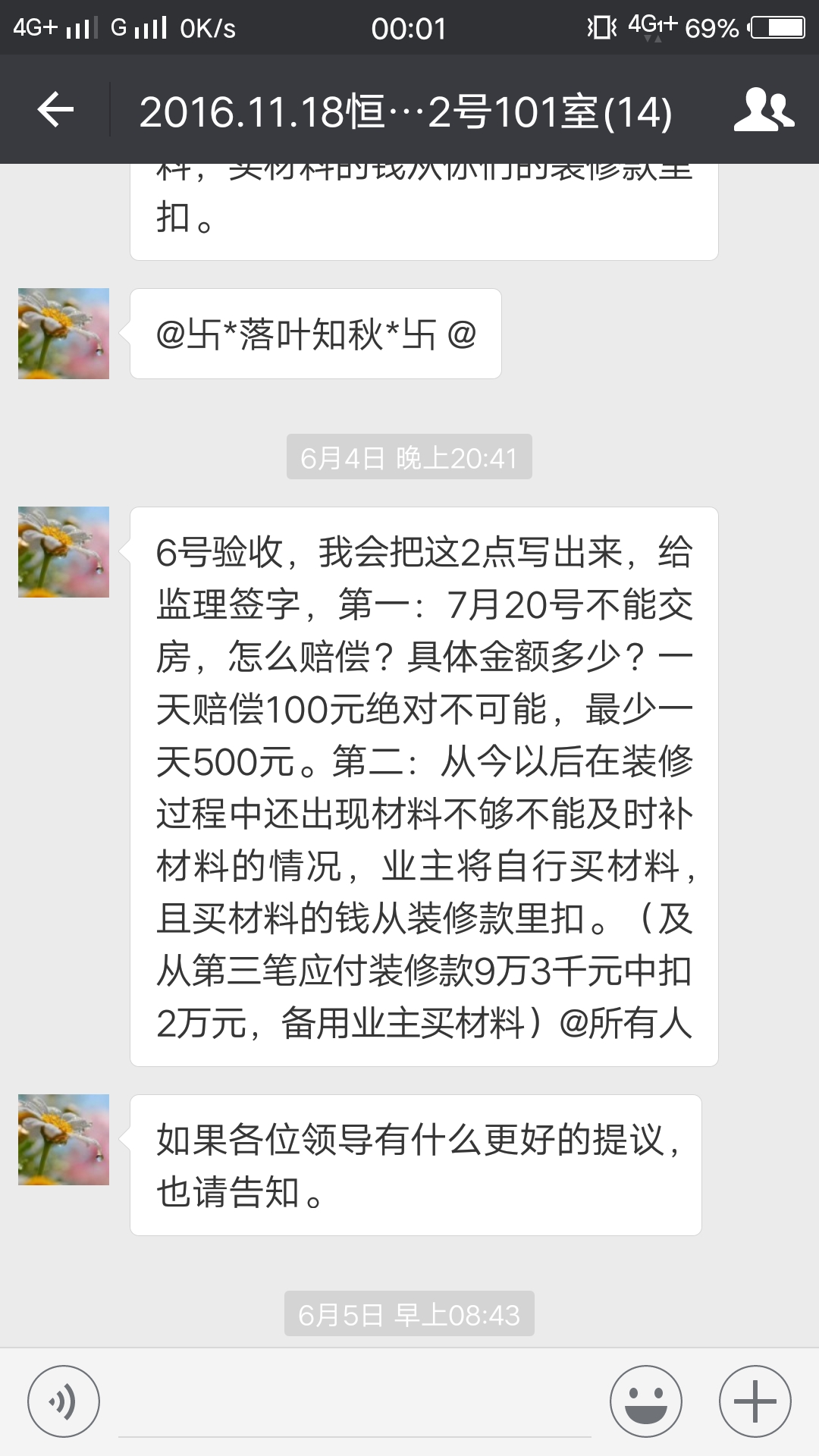Tap the avatar beside the @落叶知秋 message
Viewport: 819px width, 1456px height.
click(64, 334)
